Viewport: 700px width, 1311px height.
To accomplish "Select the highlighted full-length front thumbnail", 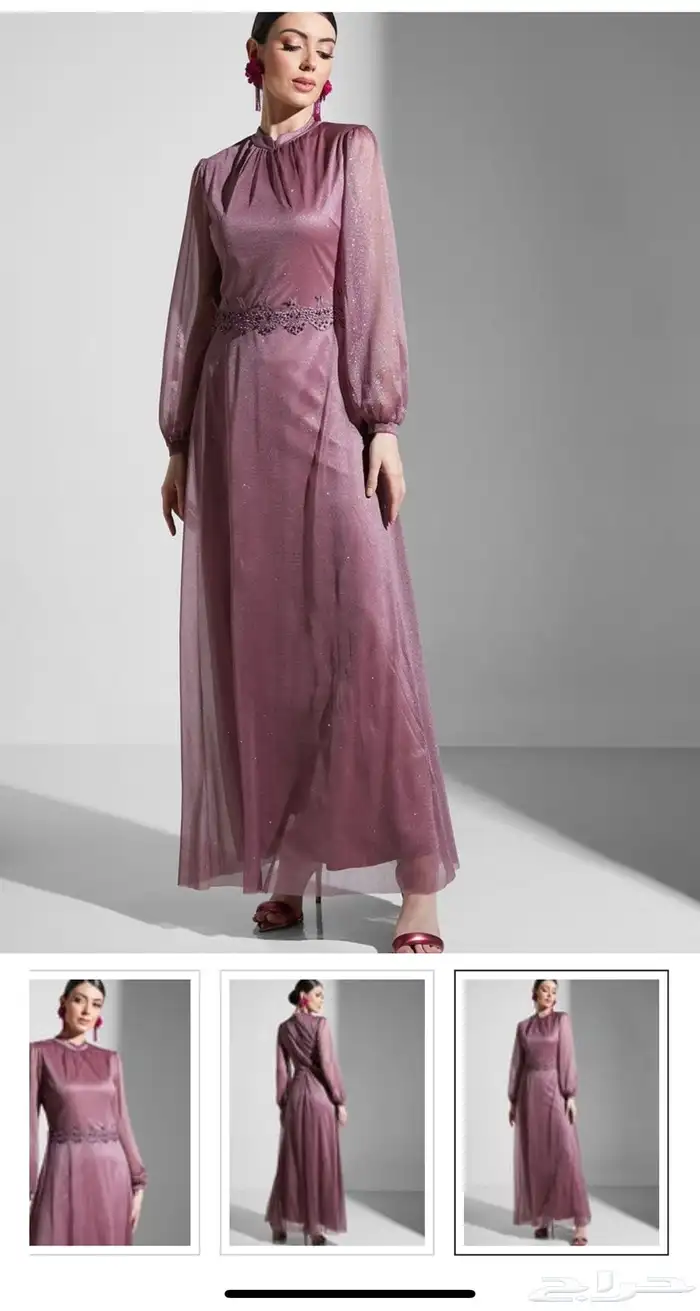I will pyautogui.click(x=561, y=1112).
